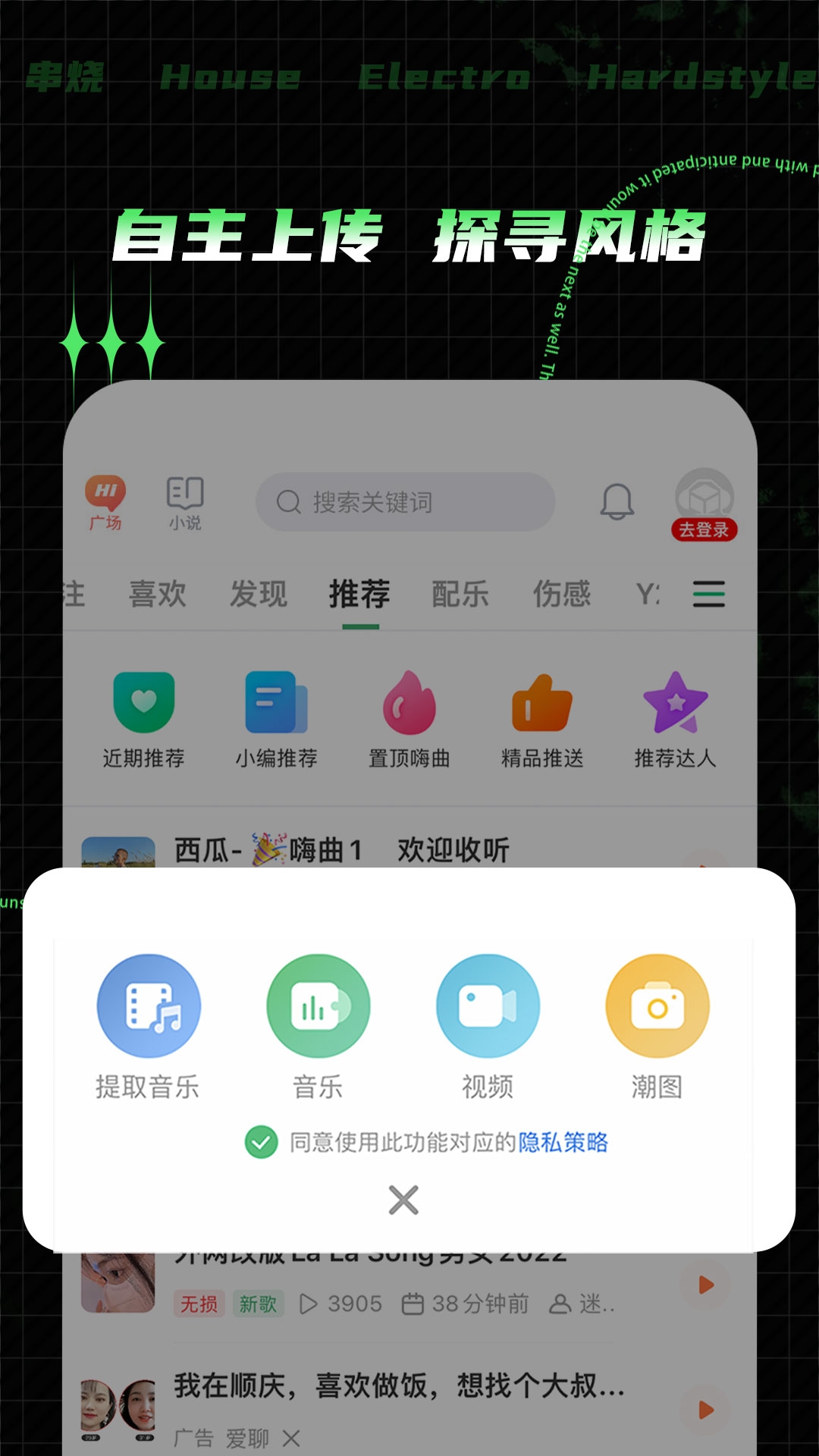
Task: Expand the hamburger channel menu
Action: [707, 595]
